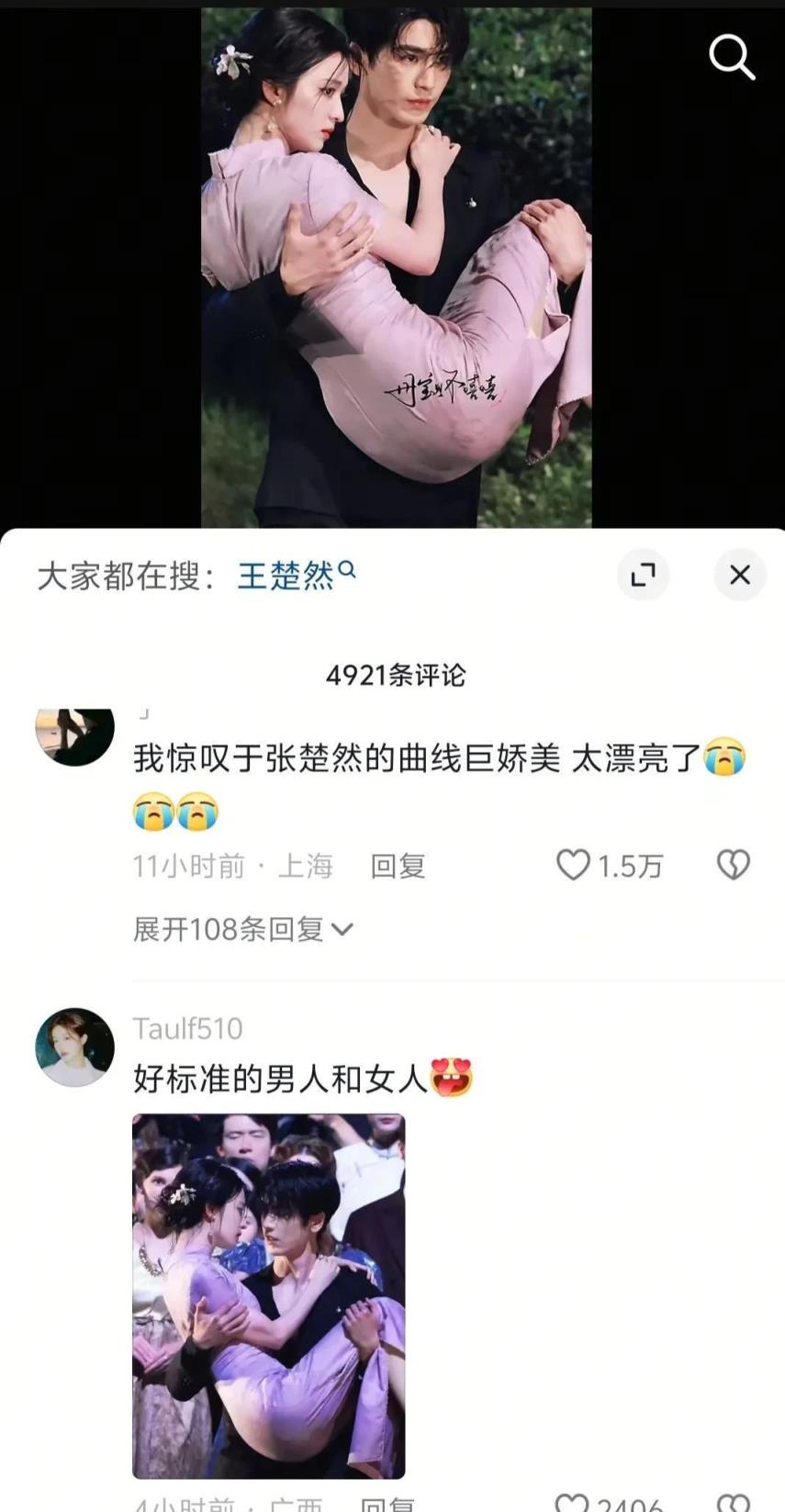Open the photo in Taulf510's comment
785x1512 pixels.
click(x=269, y=1295)
